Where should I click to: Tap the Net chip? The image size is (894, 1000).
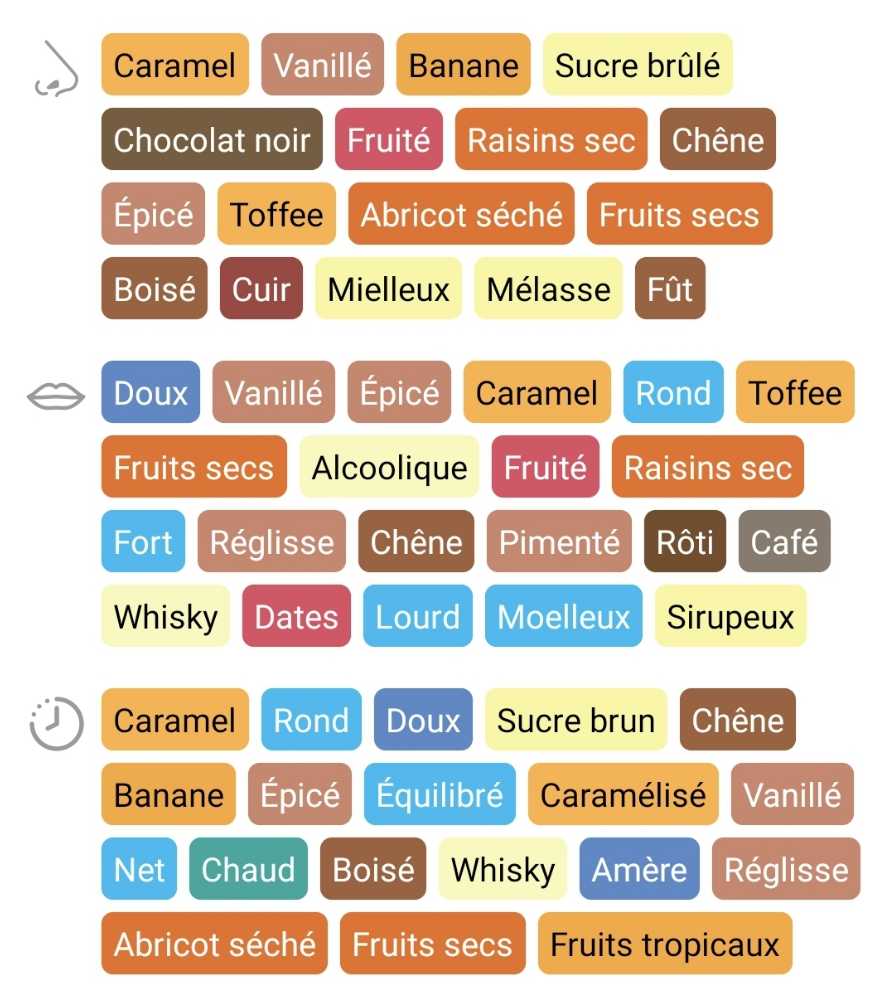tap(139, 870)
